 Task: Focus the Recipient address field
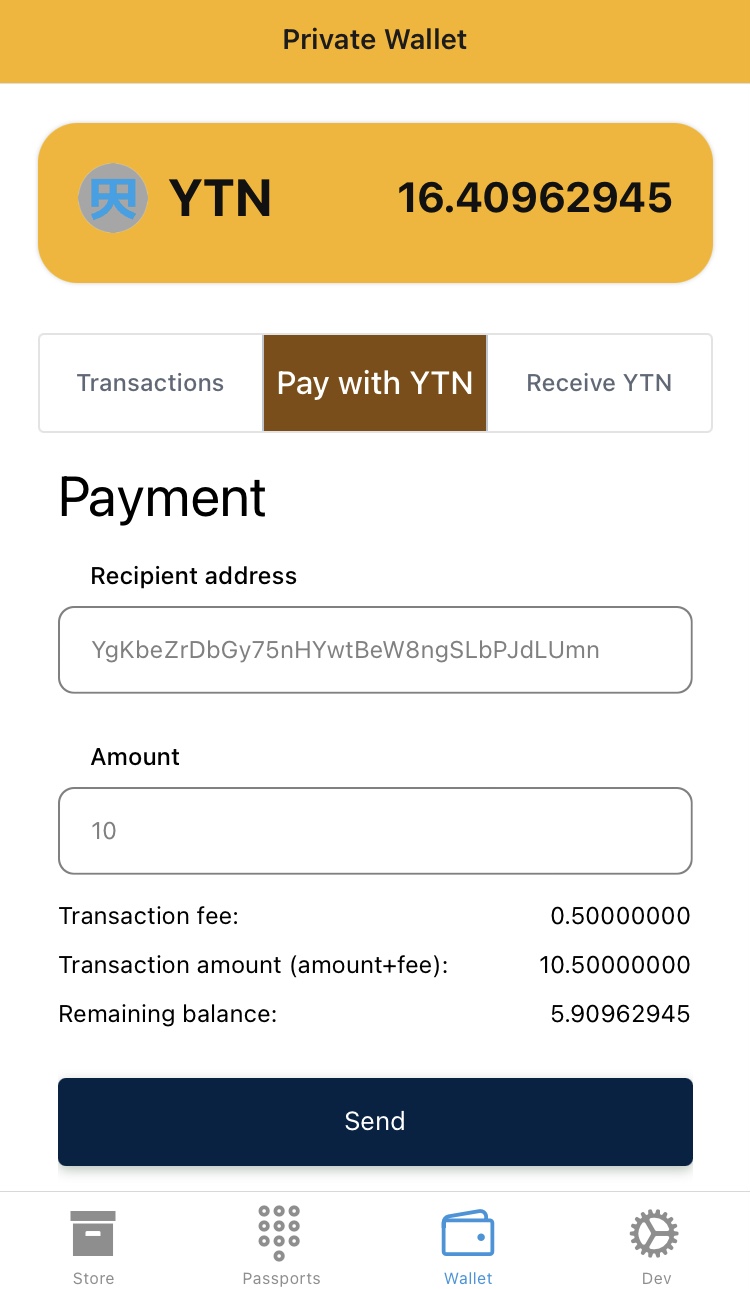pos(375,650)
